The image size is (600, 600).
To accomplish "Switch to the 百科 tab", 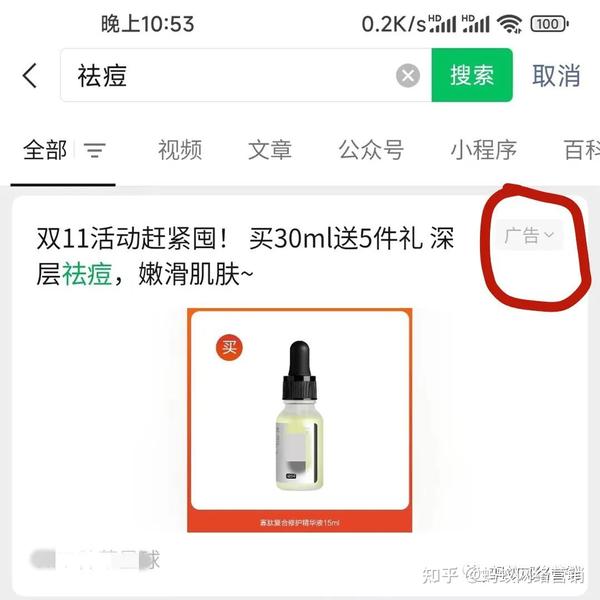I will tap(582, 151).
